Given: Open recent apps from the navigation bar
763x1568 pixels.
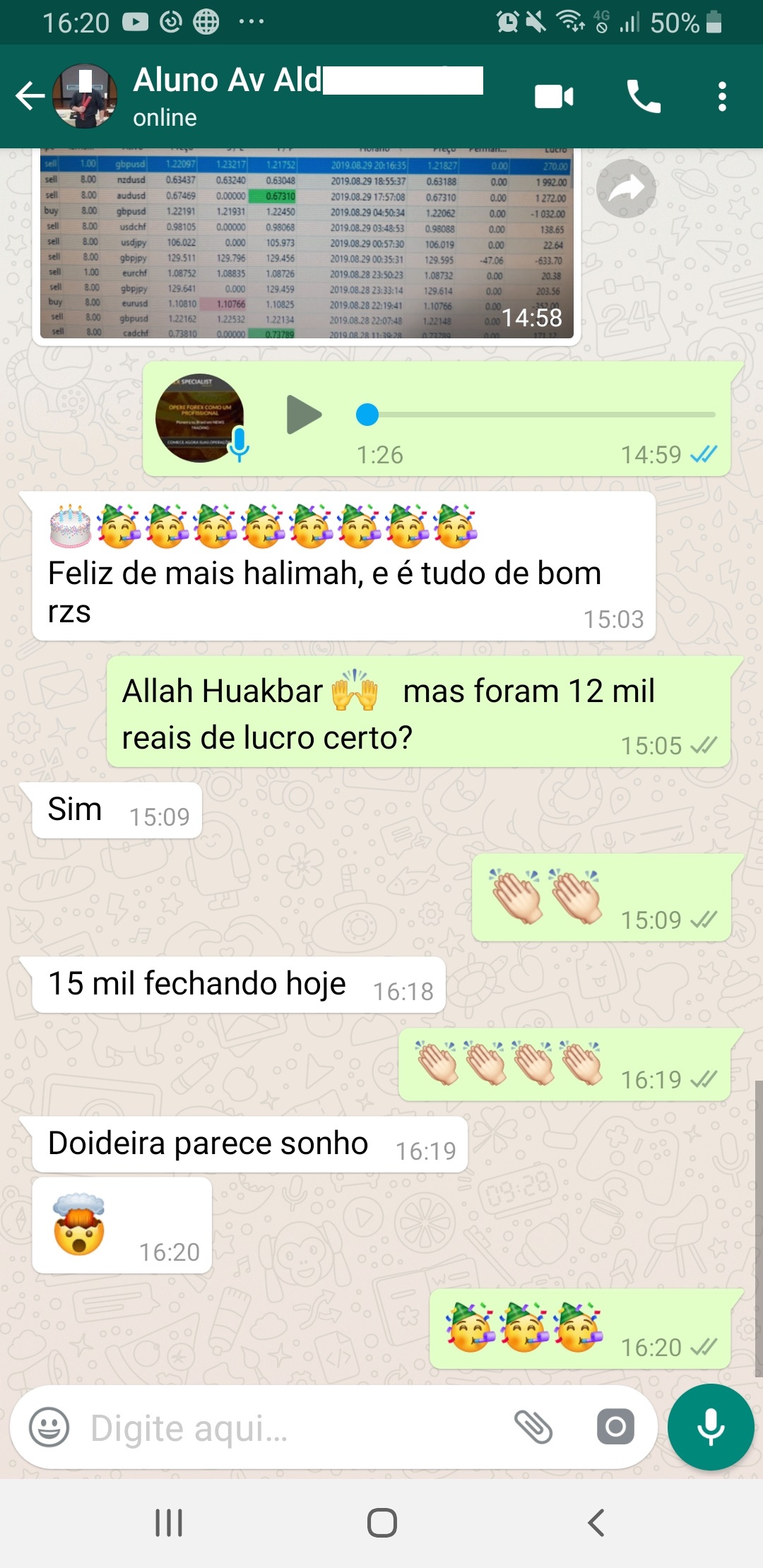Looking at the screenshot, I should click(169, 1523).
